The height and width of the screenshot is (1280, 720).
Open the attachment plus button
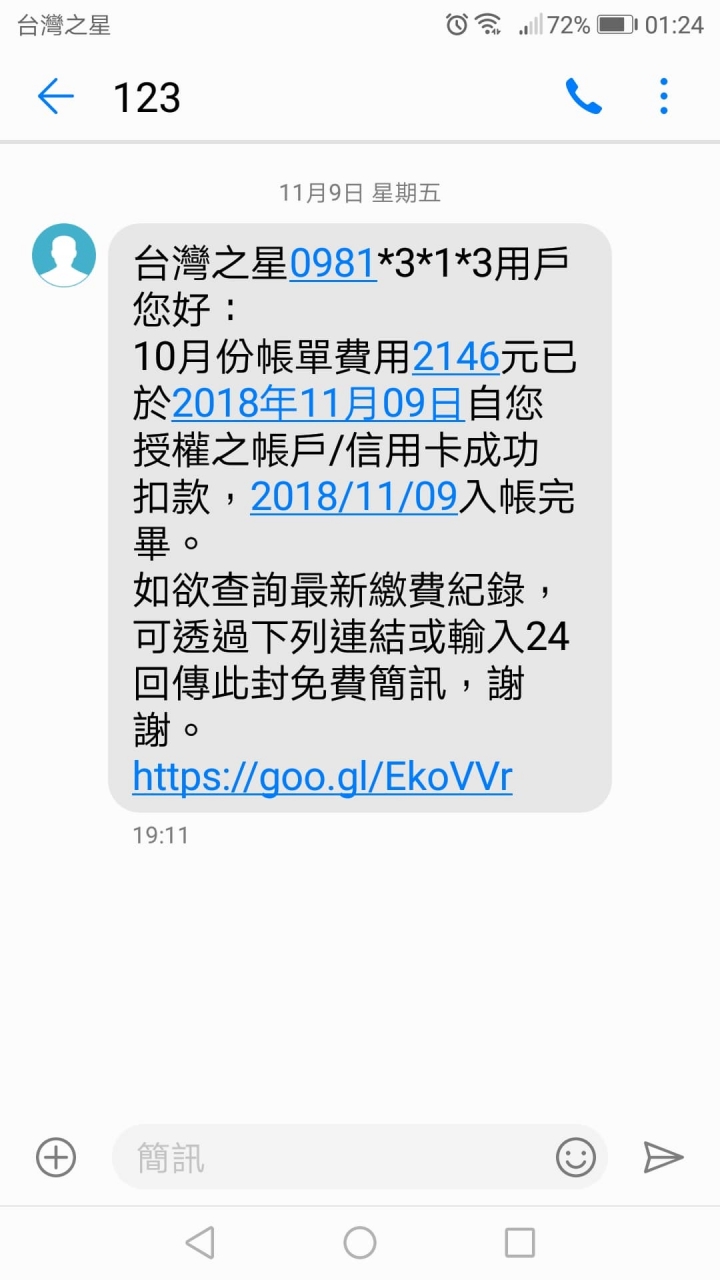coord(56,1158)
